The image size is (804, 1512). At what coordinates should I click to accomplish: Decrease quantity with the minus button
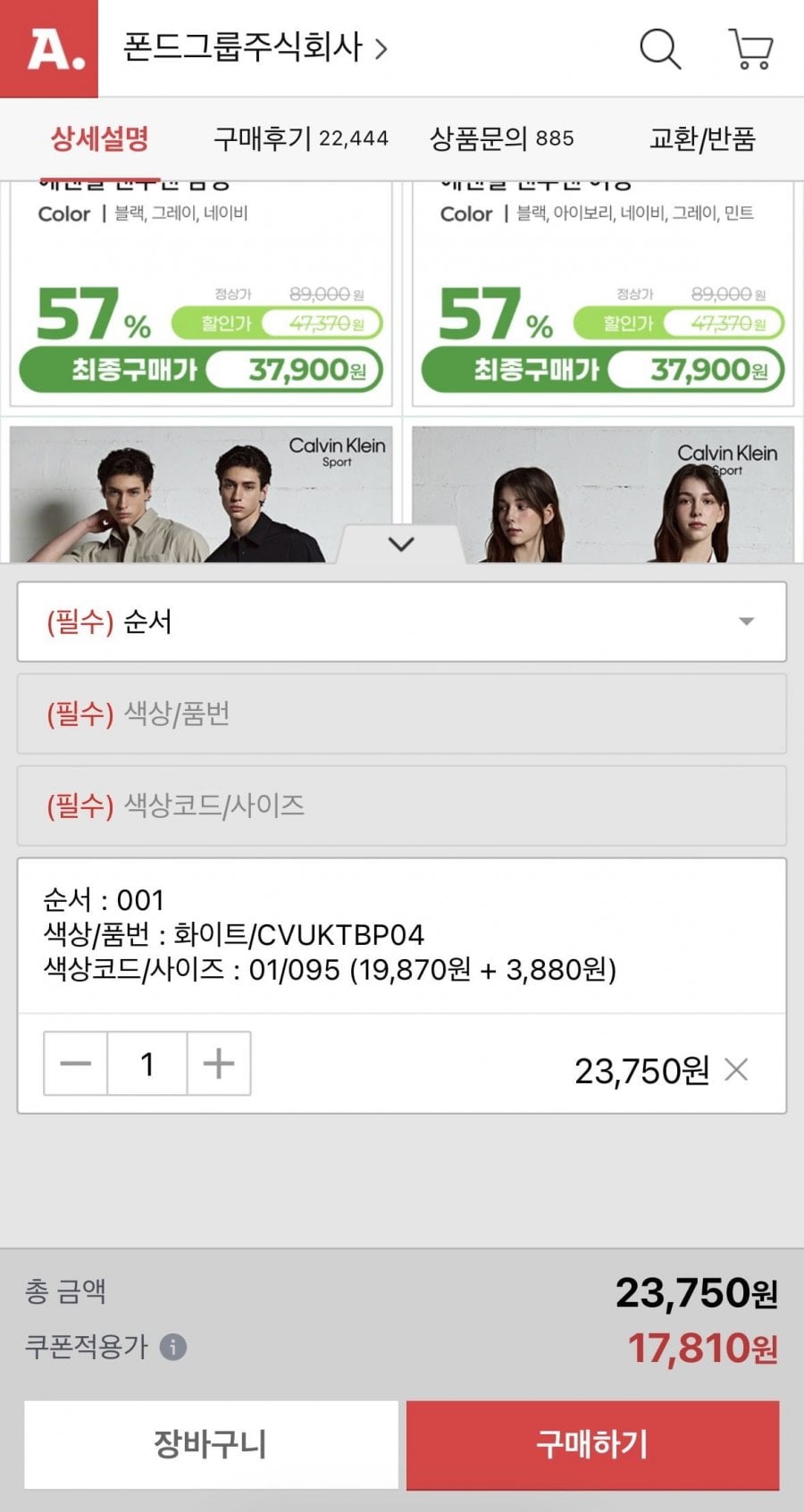[x=76, y=1063]
